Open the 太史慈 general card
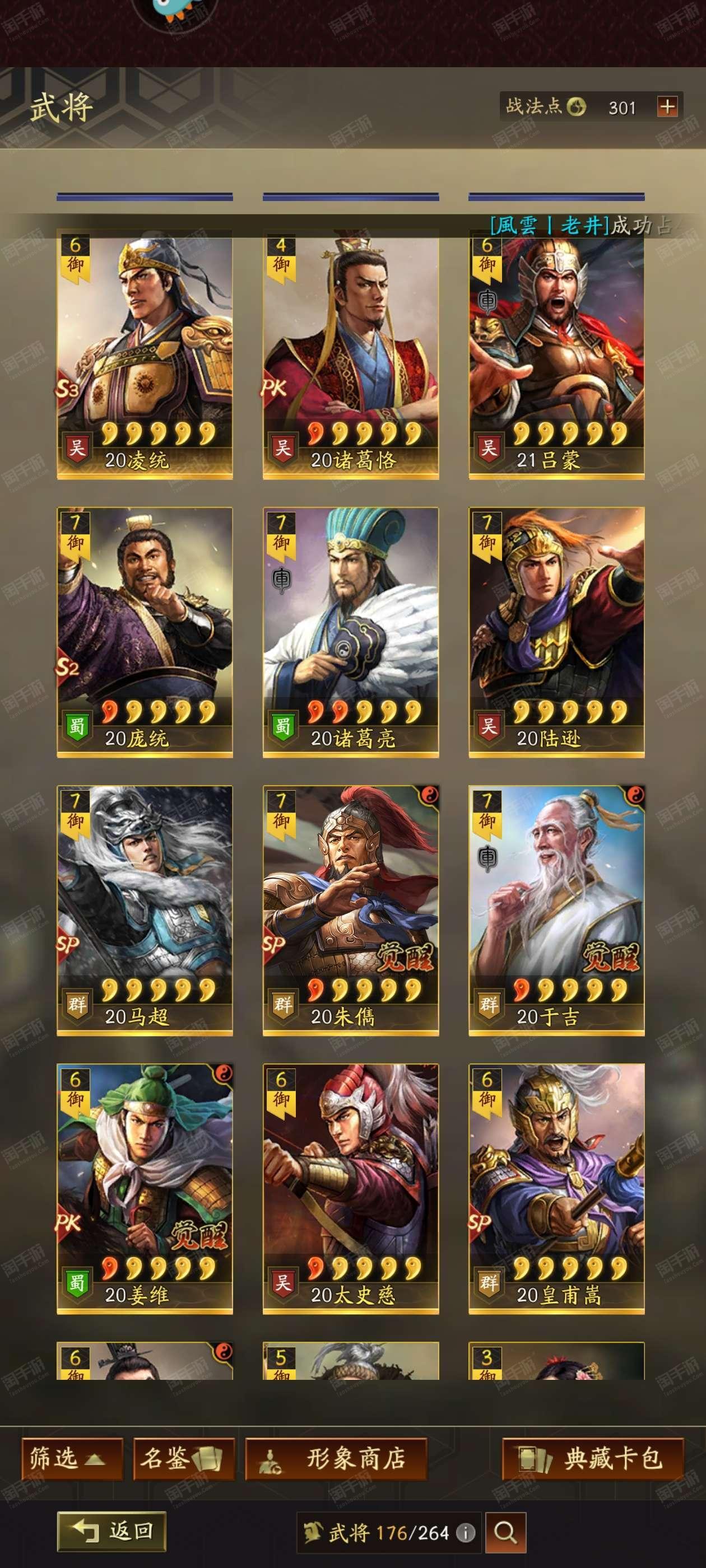This screenshot has height=1568, width=706. [351, 1189]
